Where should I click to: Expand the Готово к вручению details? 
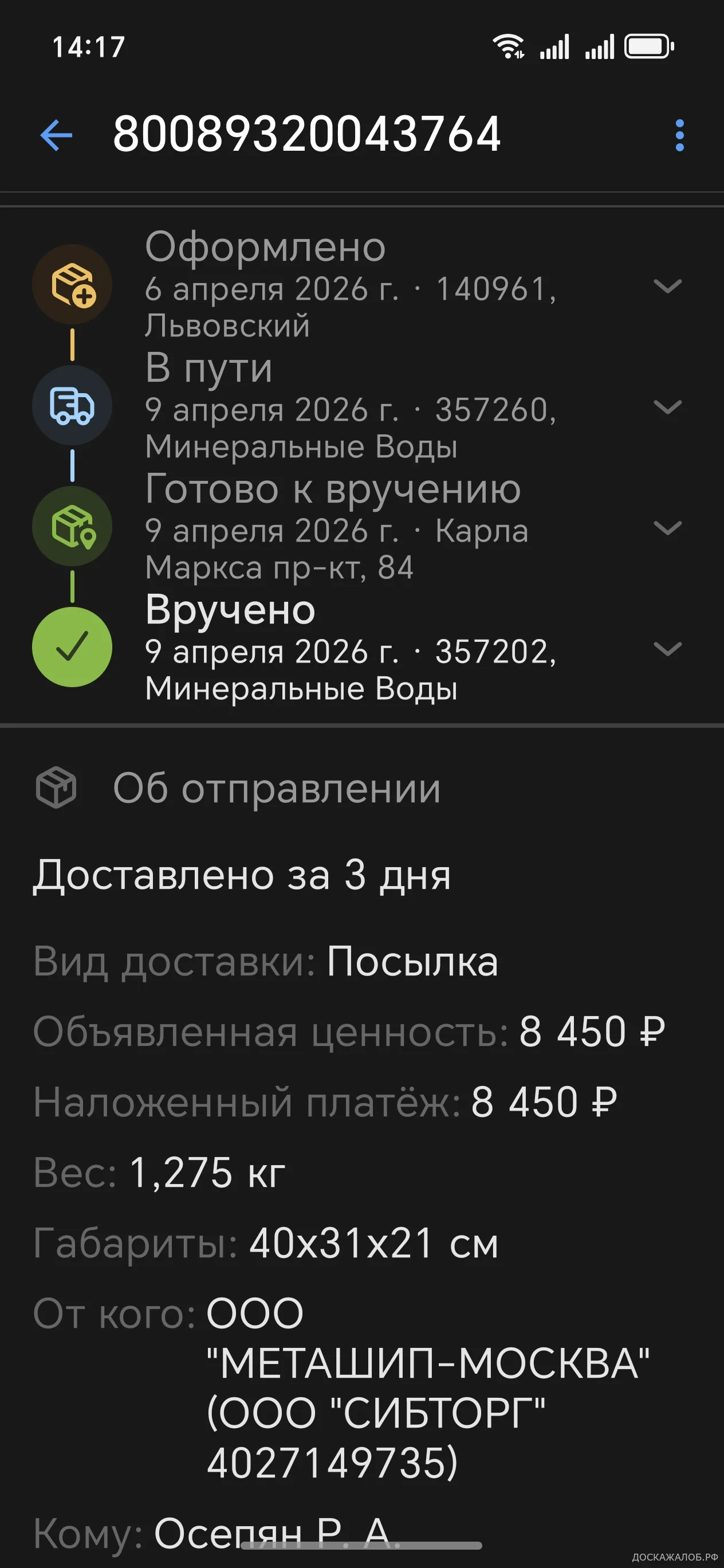point(667,528)
